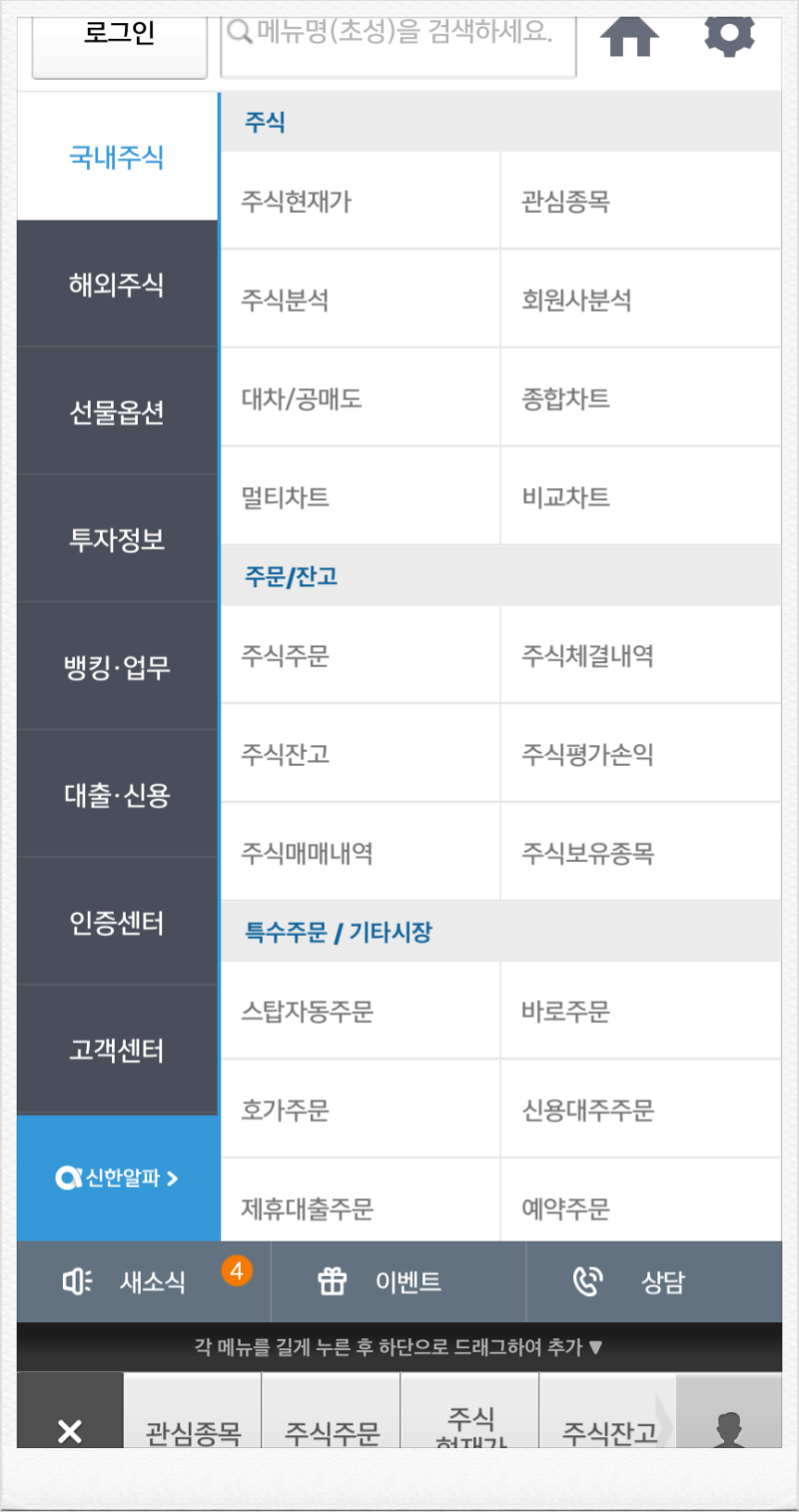
Task: Select the 인증센터 category
Action: (x=117, y=923)
